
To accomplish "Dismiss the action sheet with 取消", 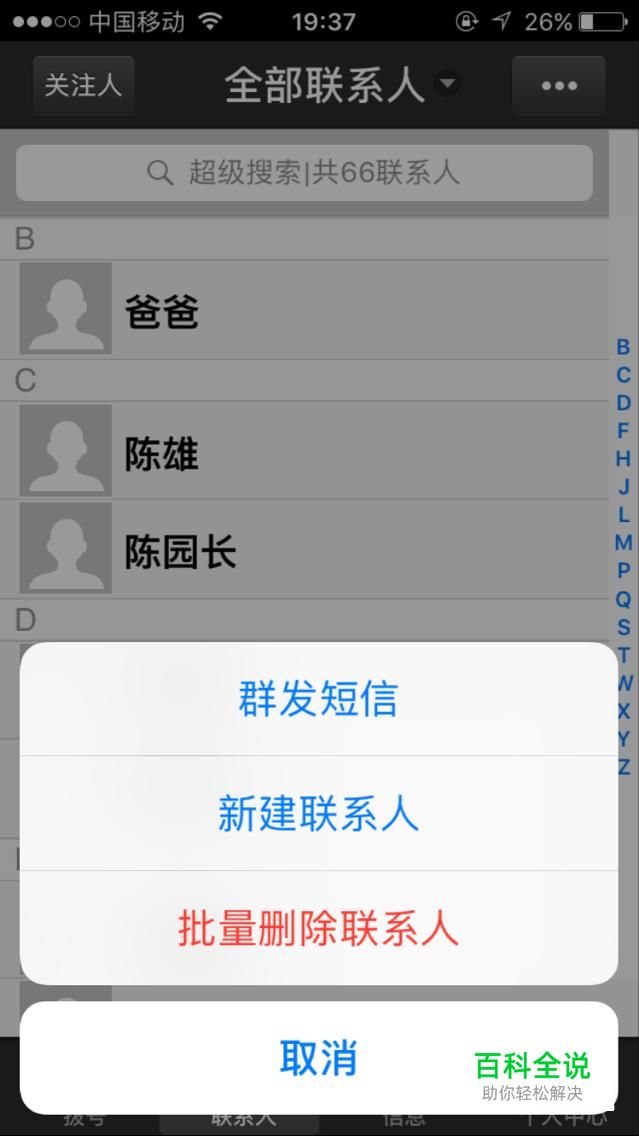I will click(x=319, y=1058).
